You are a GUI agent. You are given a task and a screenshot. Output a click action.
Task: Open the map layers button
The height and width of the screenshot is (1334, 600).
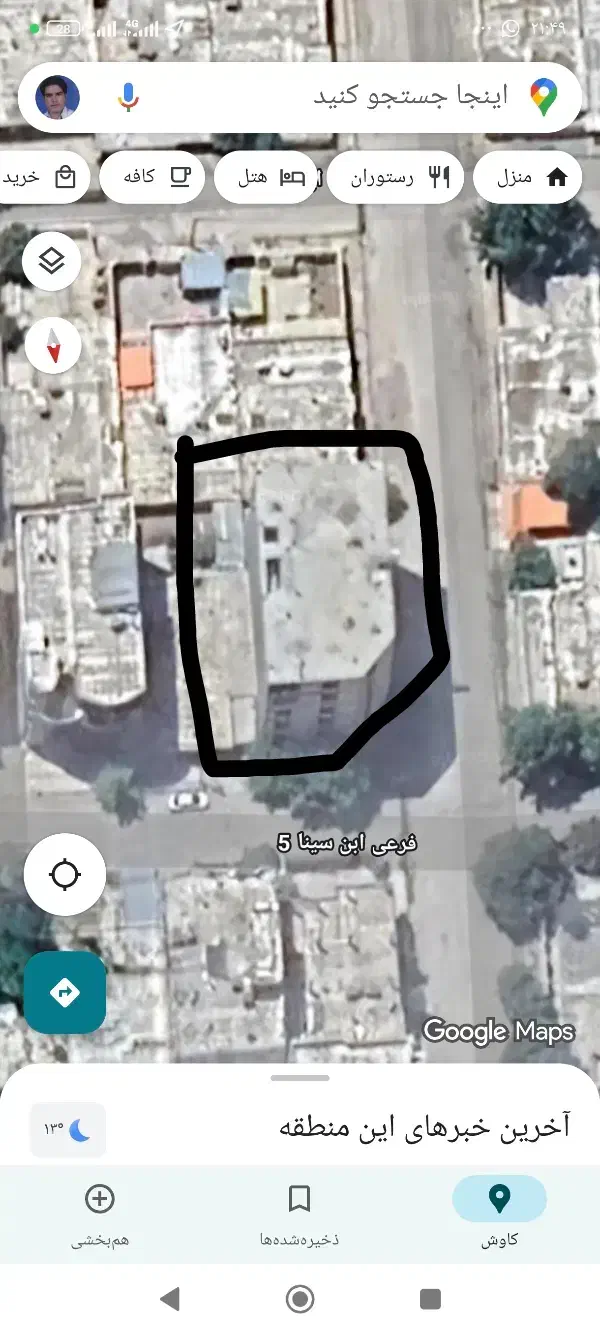(52, 261)
